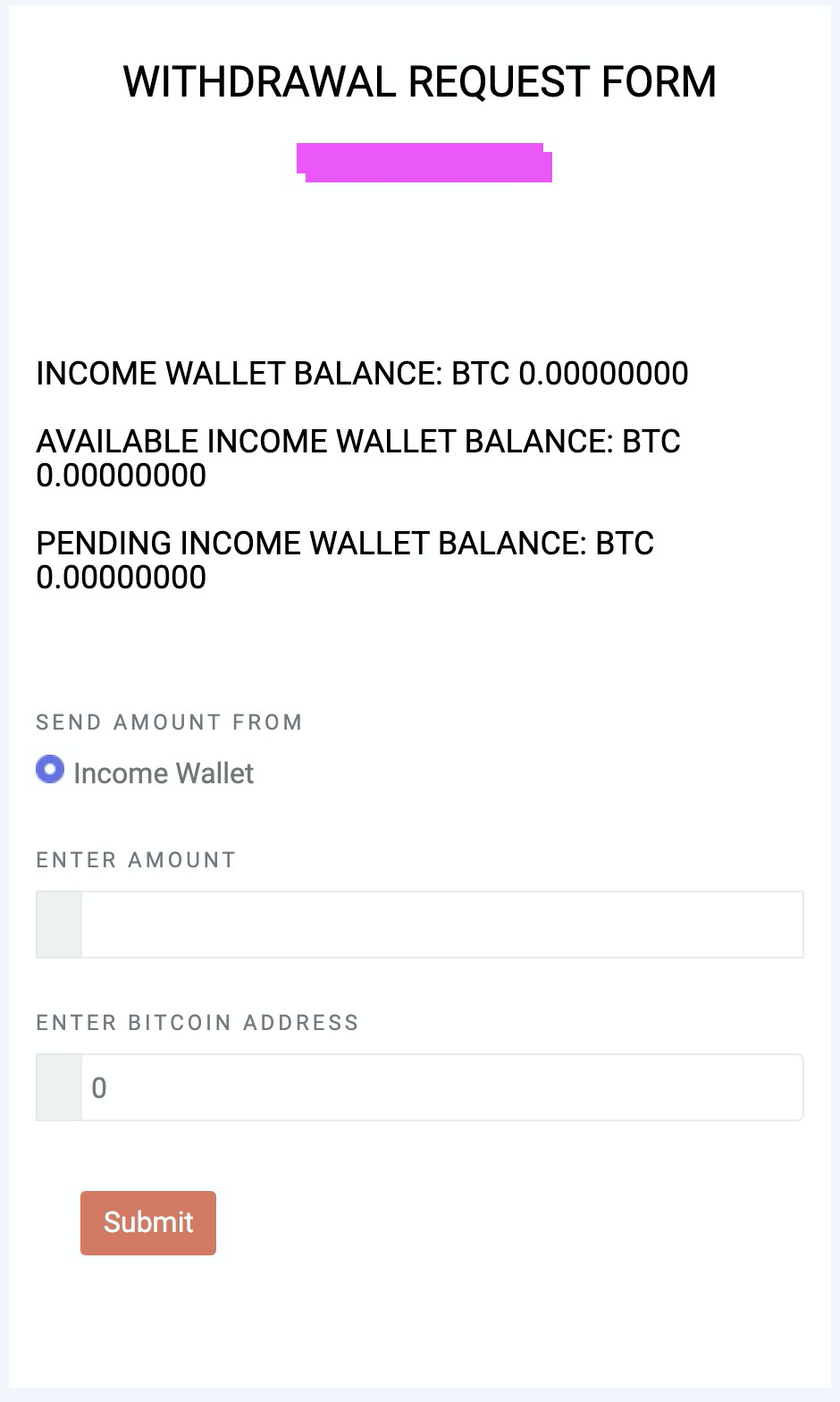Focus the Enter Amount field
840x1402 pixels.
click(441, 925)
